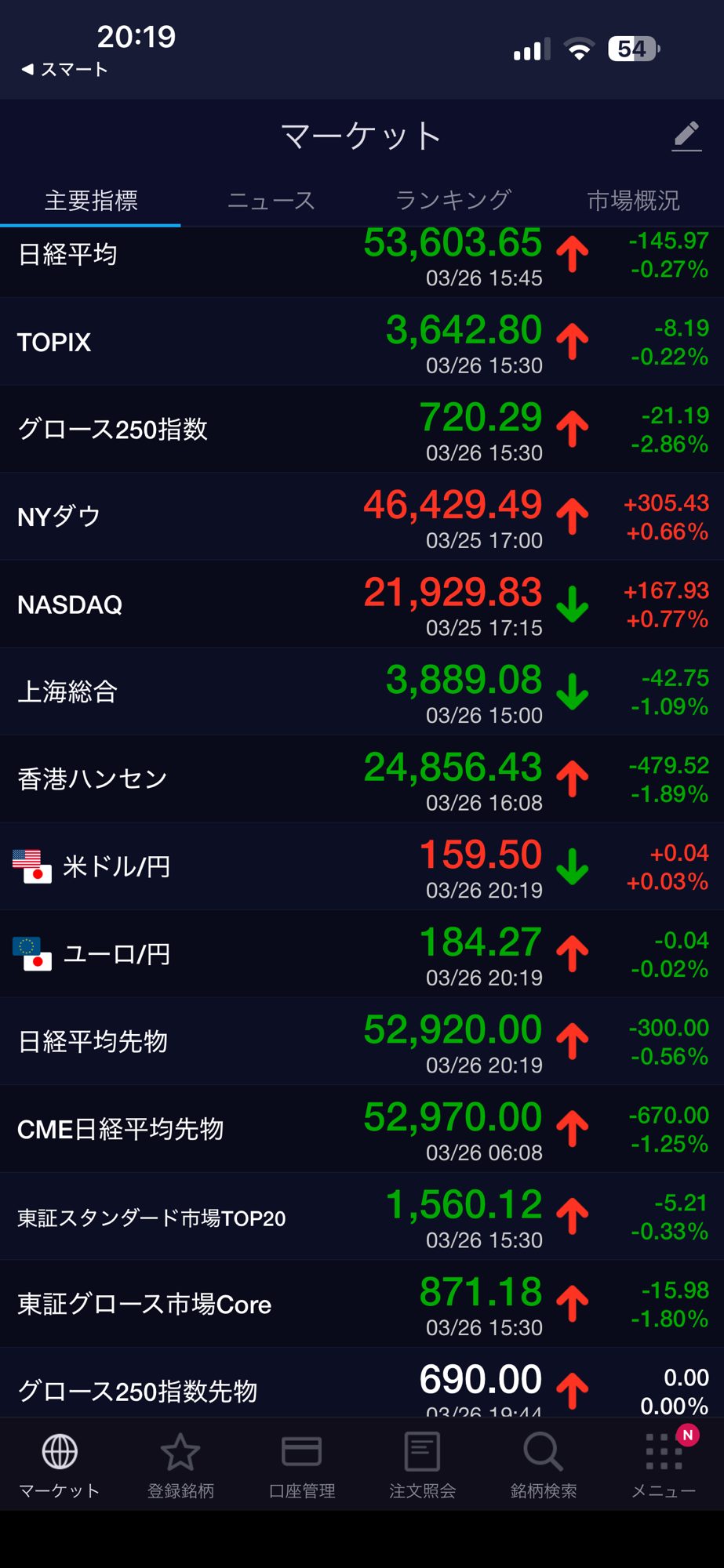
Task: Open the メニュー tab with notification badge
Action: pyautogui.click(x=664, y=1465)
